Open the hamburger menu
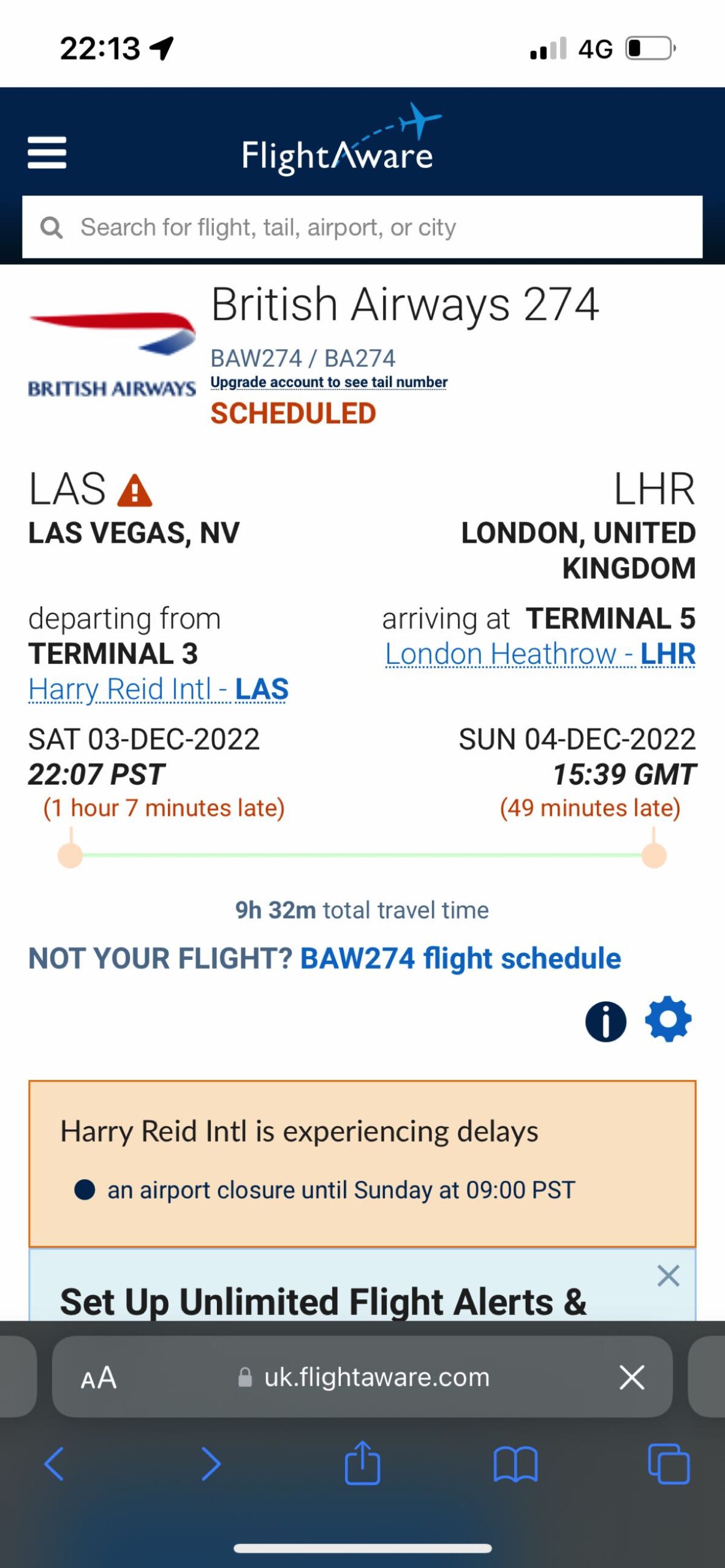The image size is (725, 1568). [47, 153]
